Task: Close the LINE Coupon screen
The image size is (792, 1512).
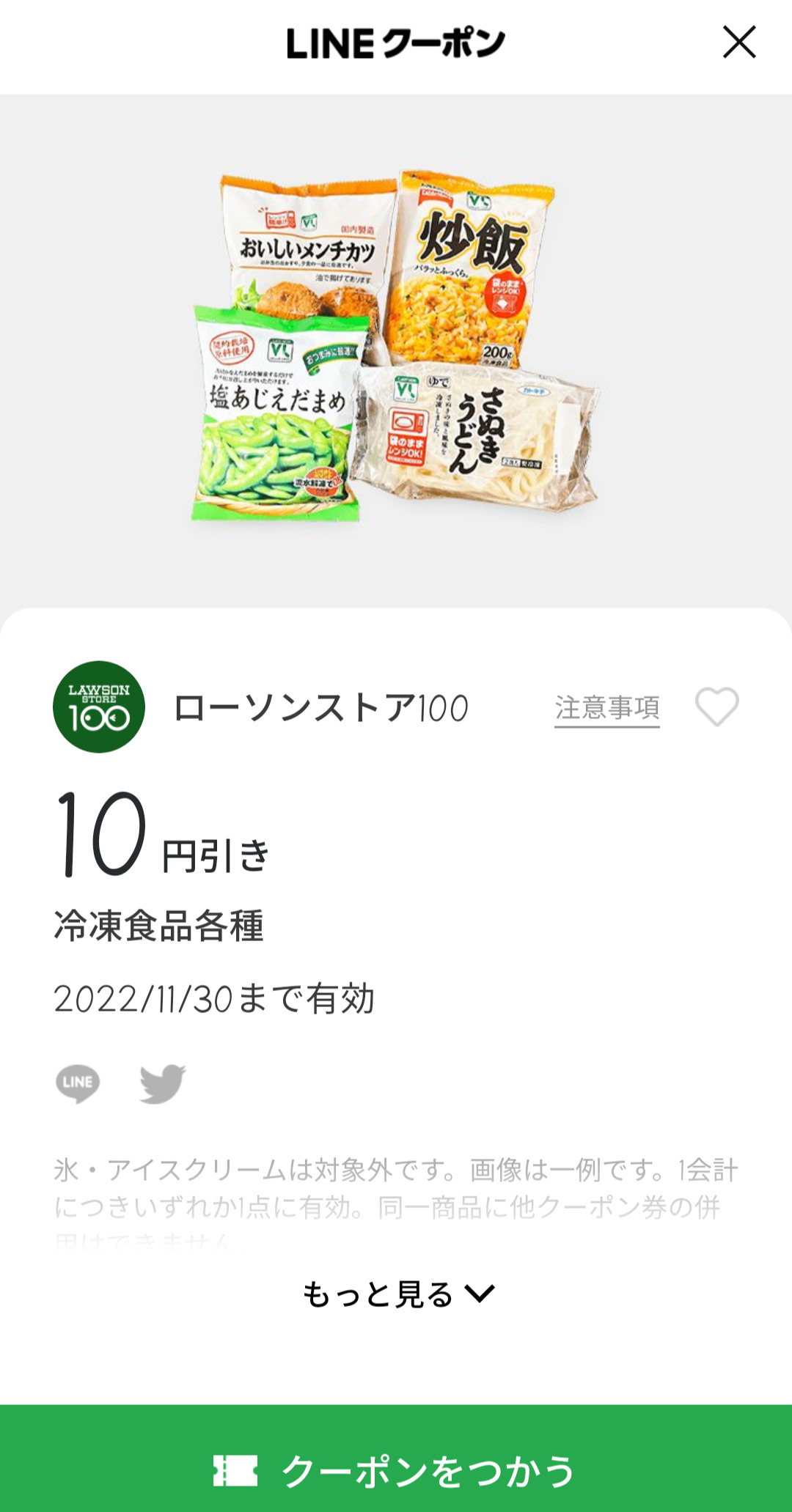Action: click(739, 42)
